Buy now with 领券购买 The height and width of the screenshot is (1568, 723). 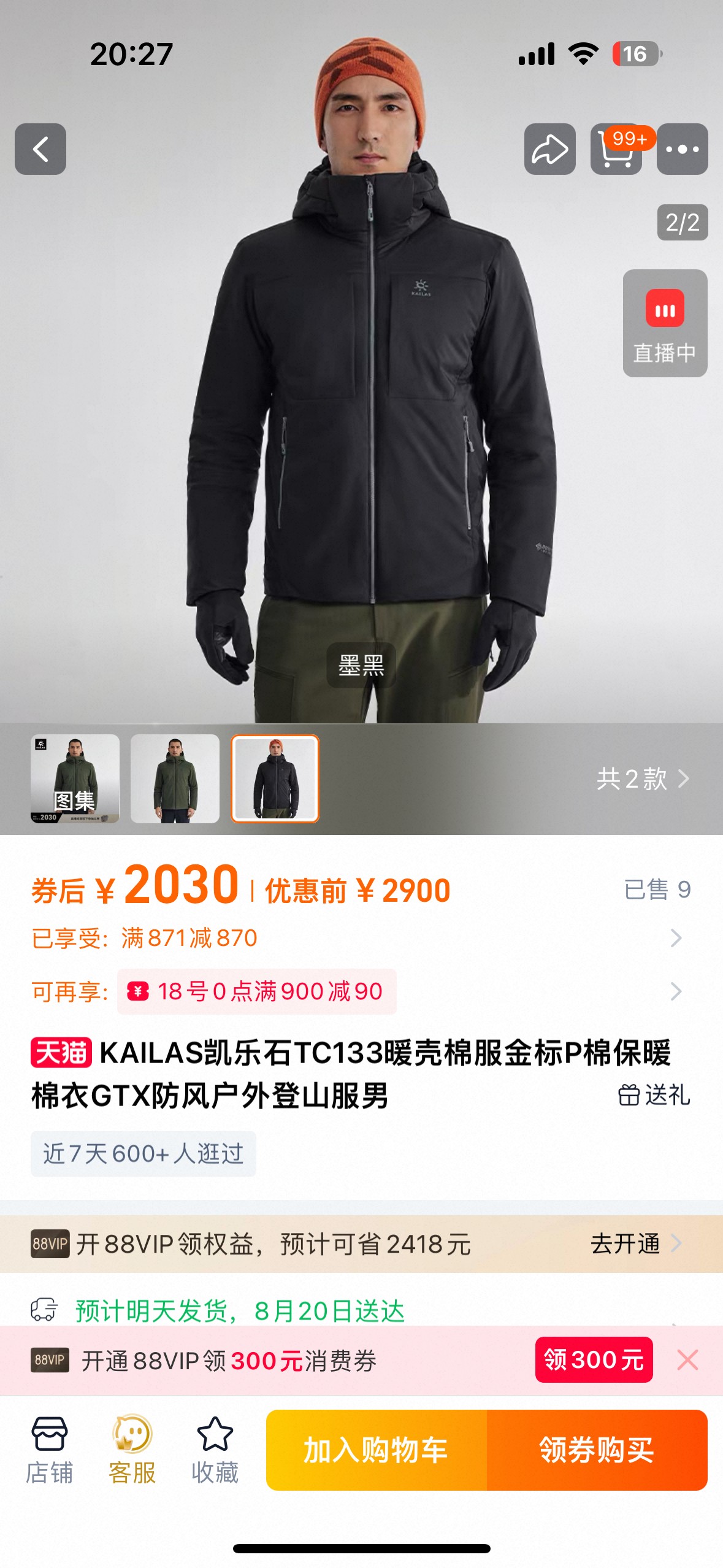(597, 1450)
